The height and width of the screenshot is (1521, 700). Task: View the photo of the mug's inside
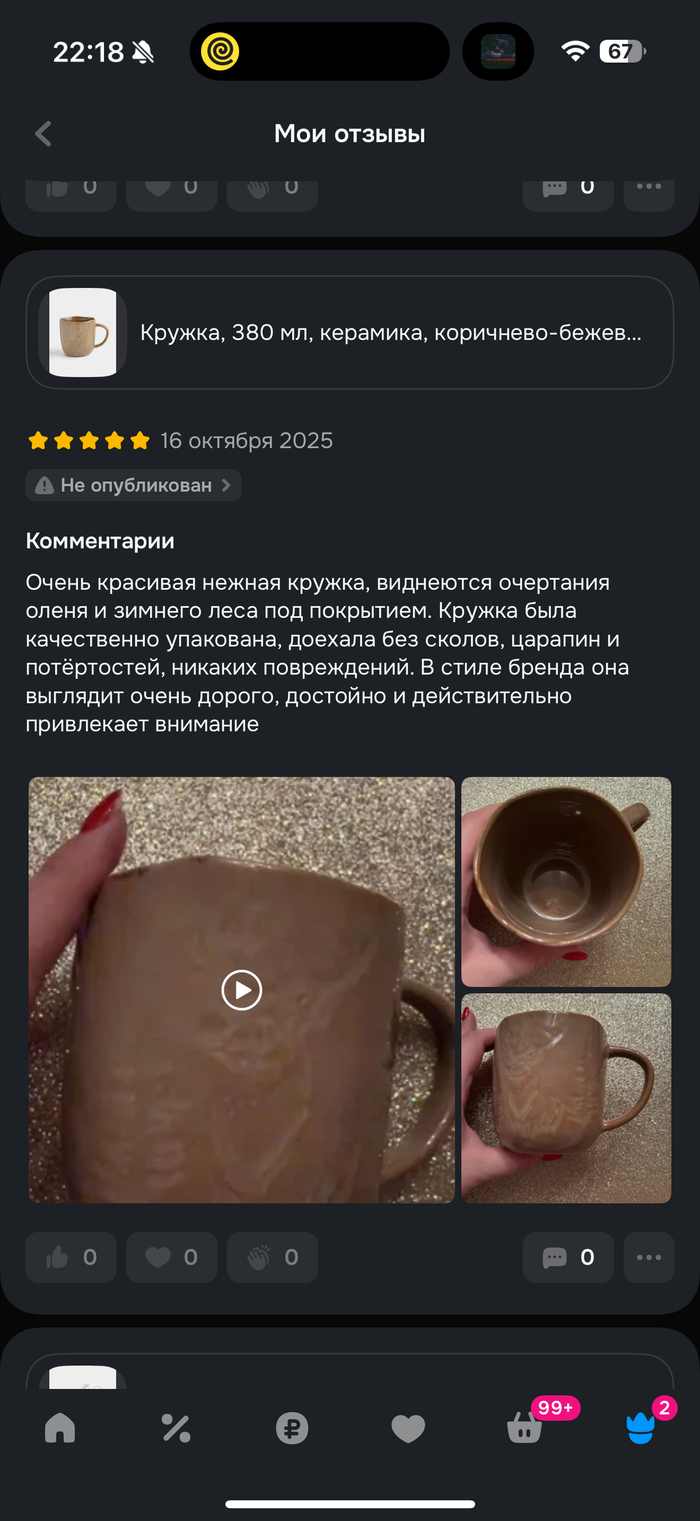(x=566, y=882)
